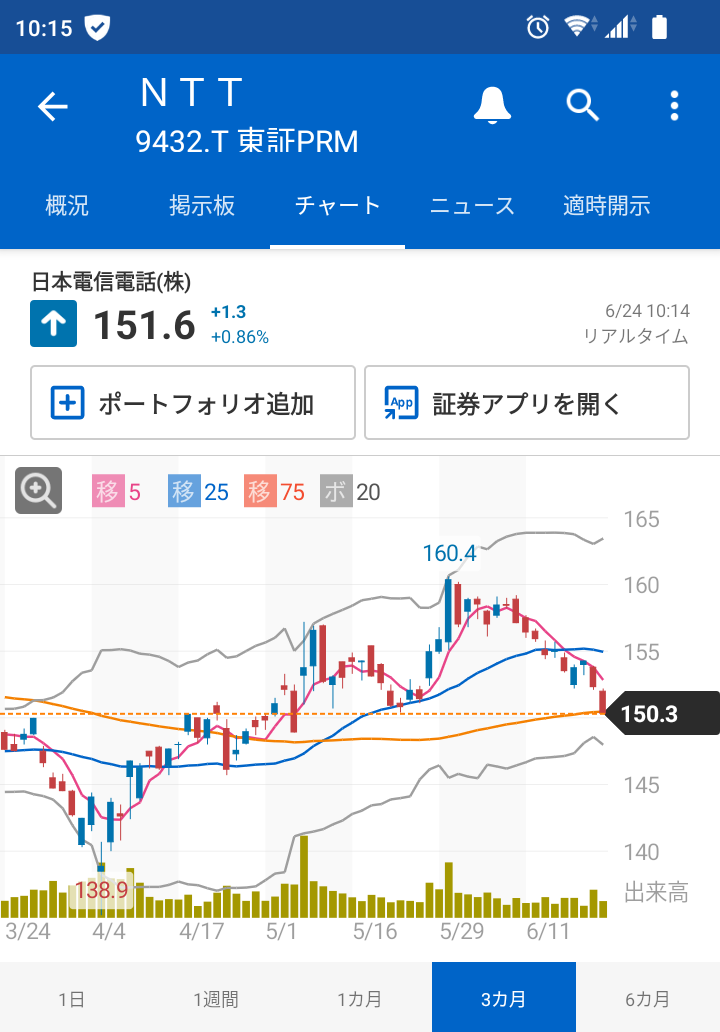Switch chart to 1日 timeframe

click(x=72, y=998)
